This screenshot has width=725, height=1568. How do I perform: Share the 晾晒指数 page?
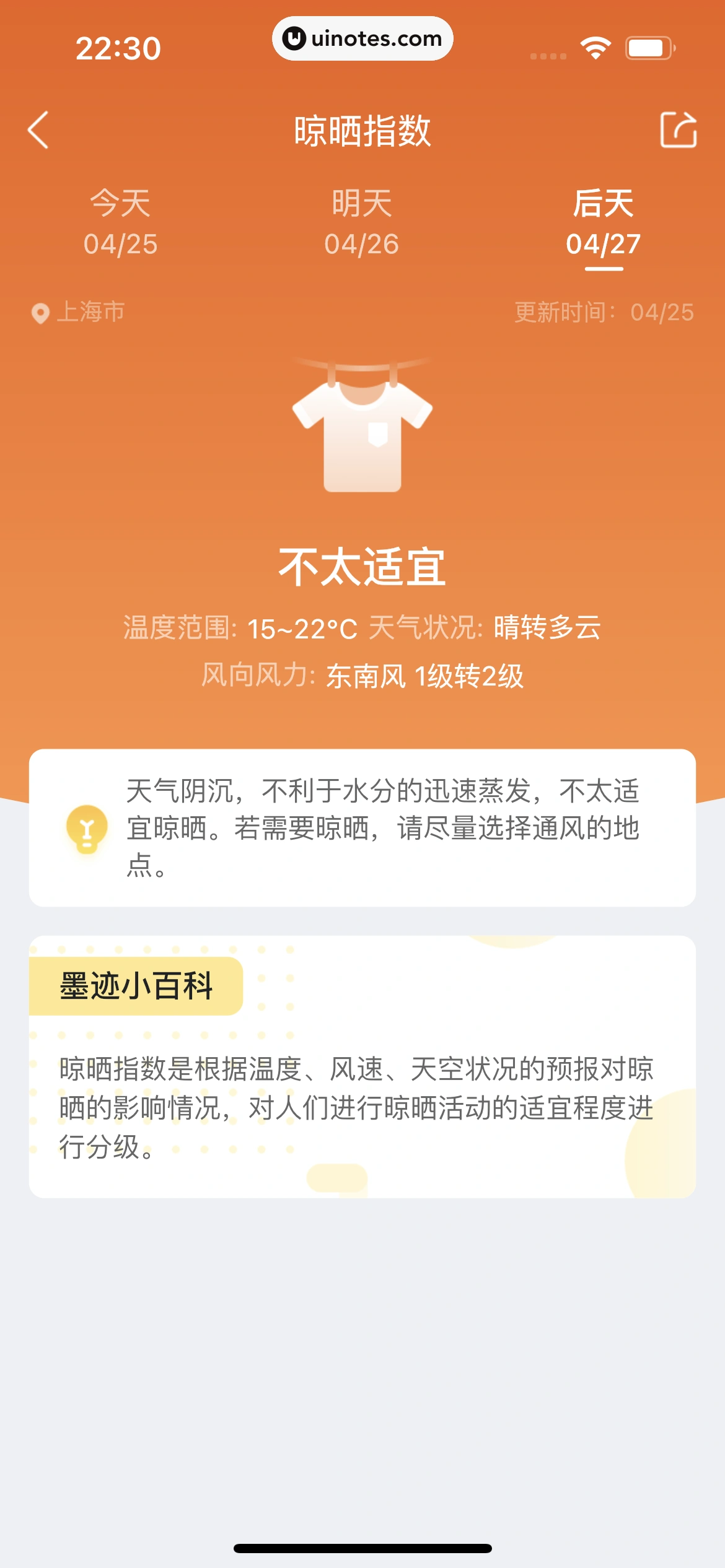point(678,130)
